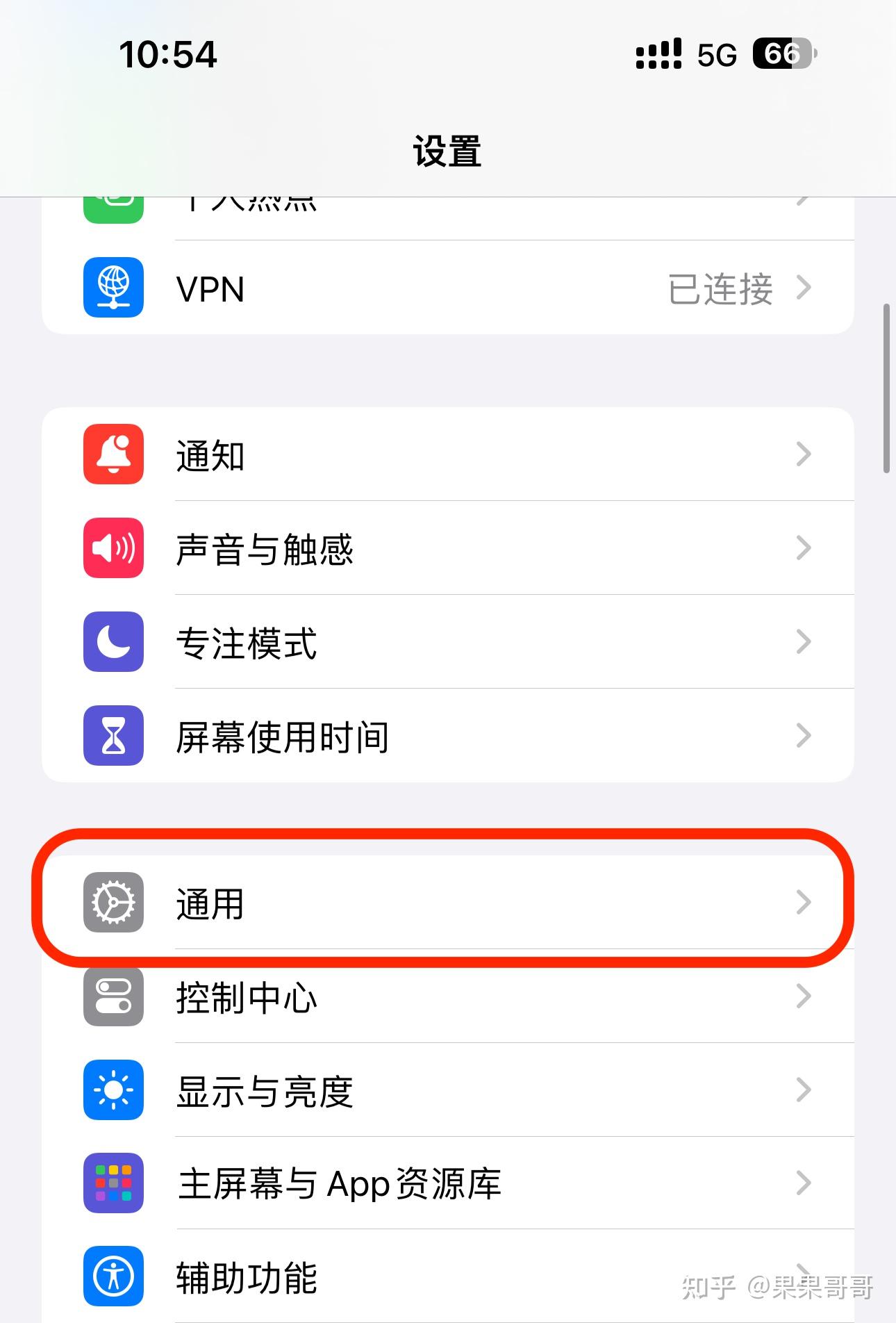The image size is (896, 1323).
Task: Tap the Screen Time hourglass icon
Action: [113, 737]
